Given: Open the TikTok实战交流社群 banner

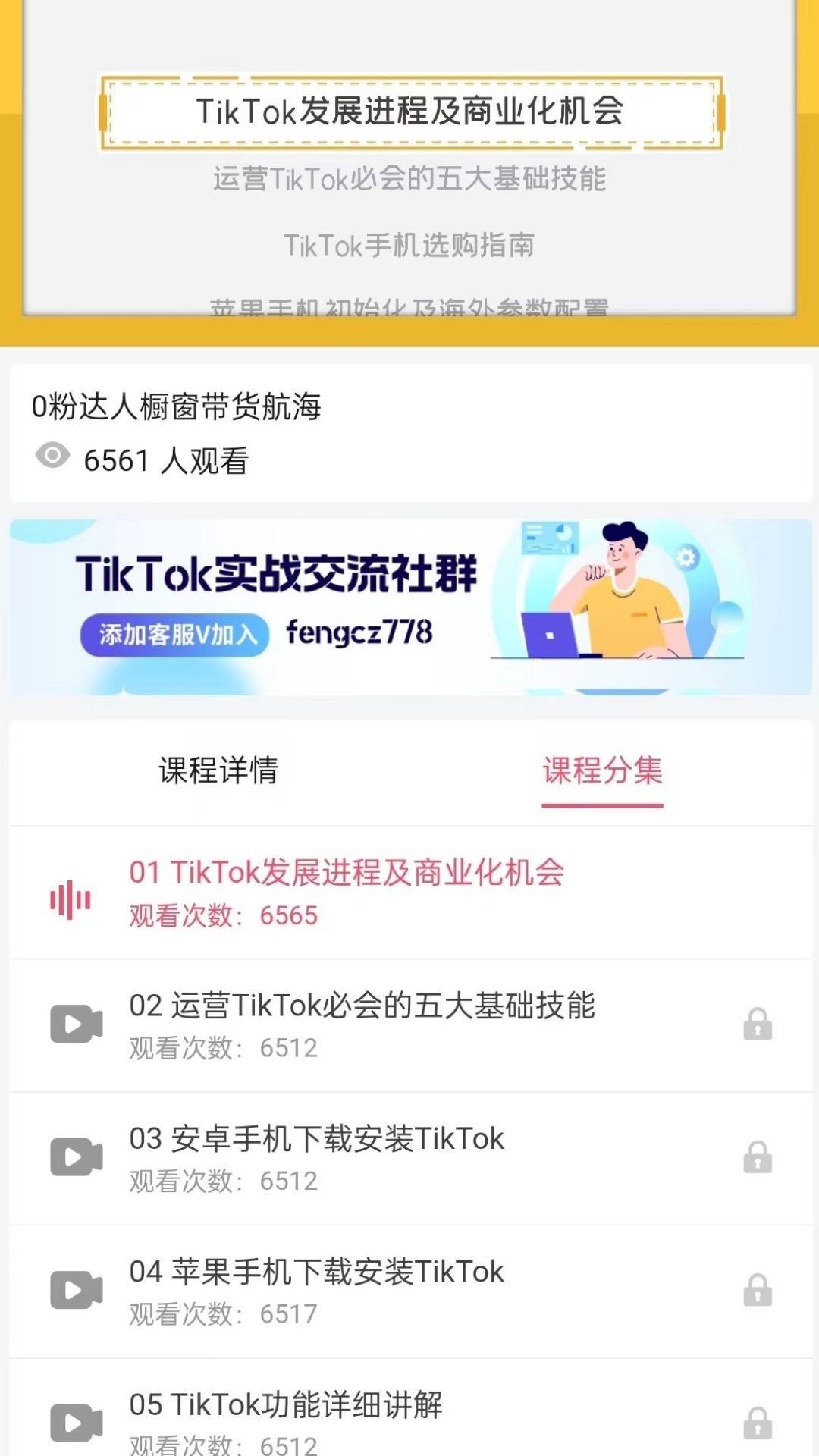Looking at the screenshot, I should point(410,607).
